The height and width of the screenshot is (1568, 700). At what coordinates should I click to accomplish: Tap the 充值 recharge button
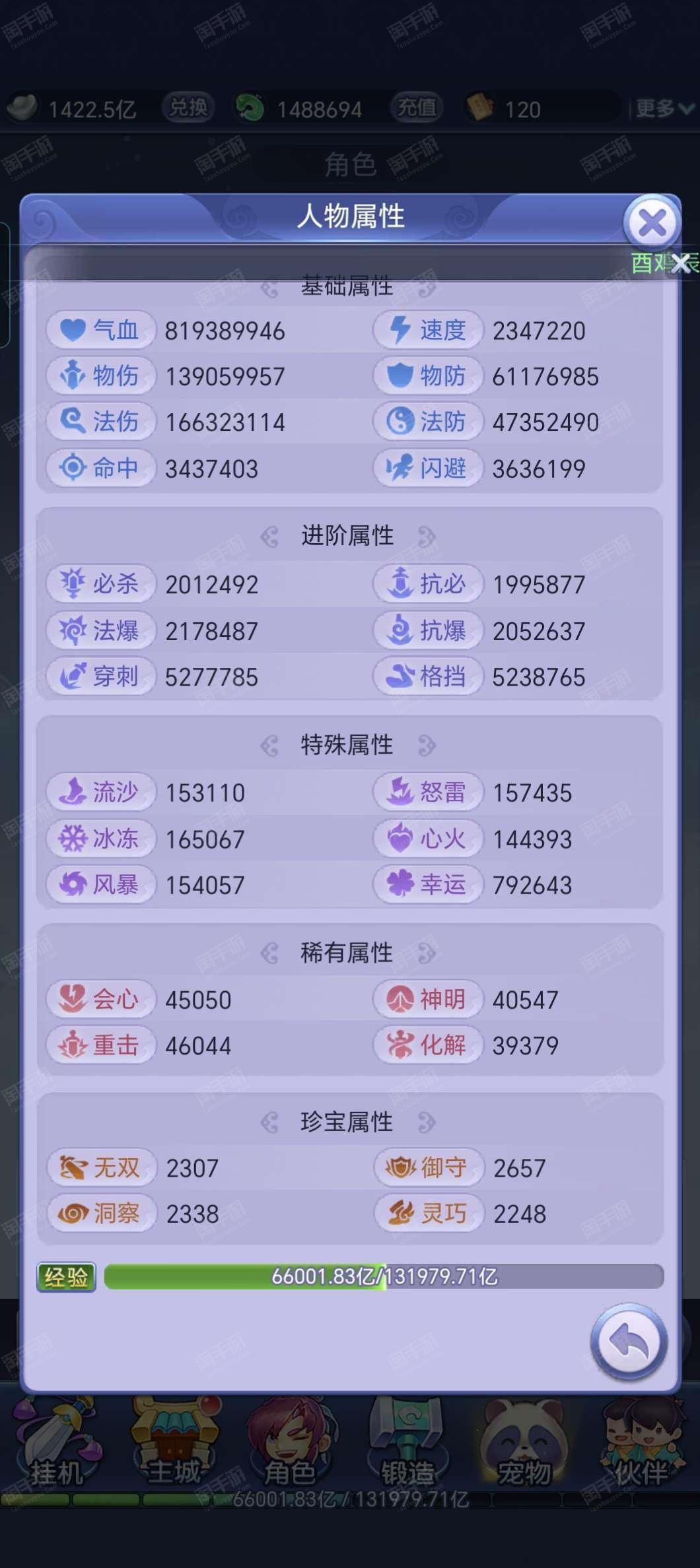click(416, 108)
